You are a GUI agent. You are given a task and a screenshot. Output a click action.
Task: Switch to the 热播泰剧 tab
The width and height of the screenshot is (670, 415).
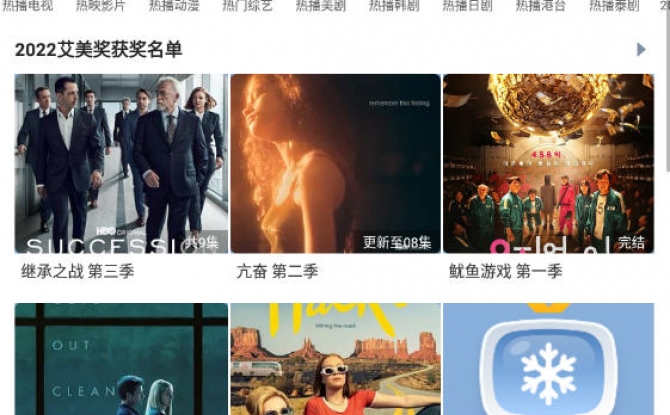[613, 6]
